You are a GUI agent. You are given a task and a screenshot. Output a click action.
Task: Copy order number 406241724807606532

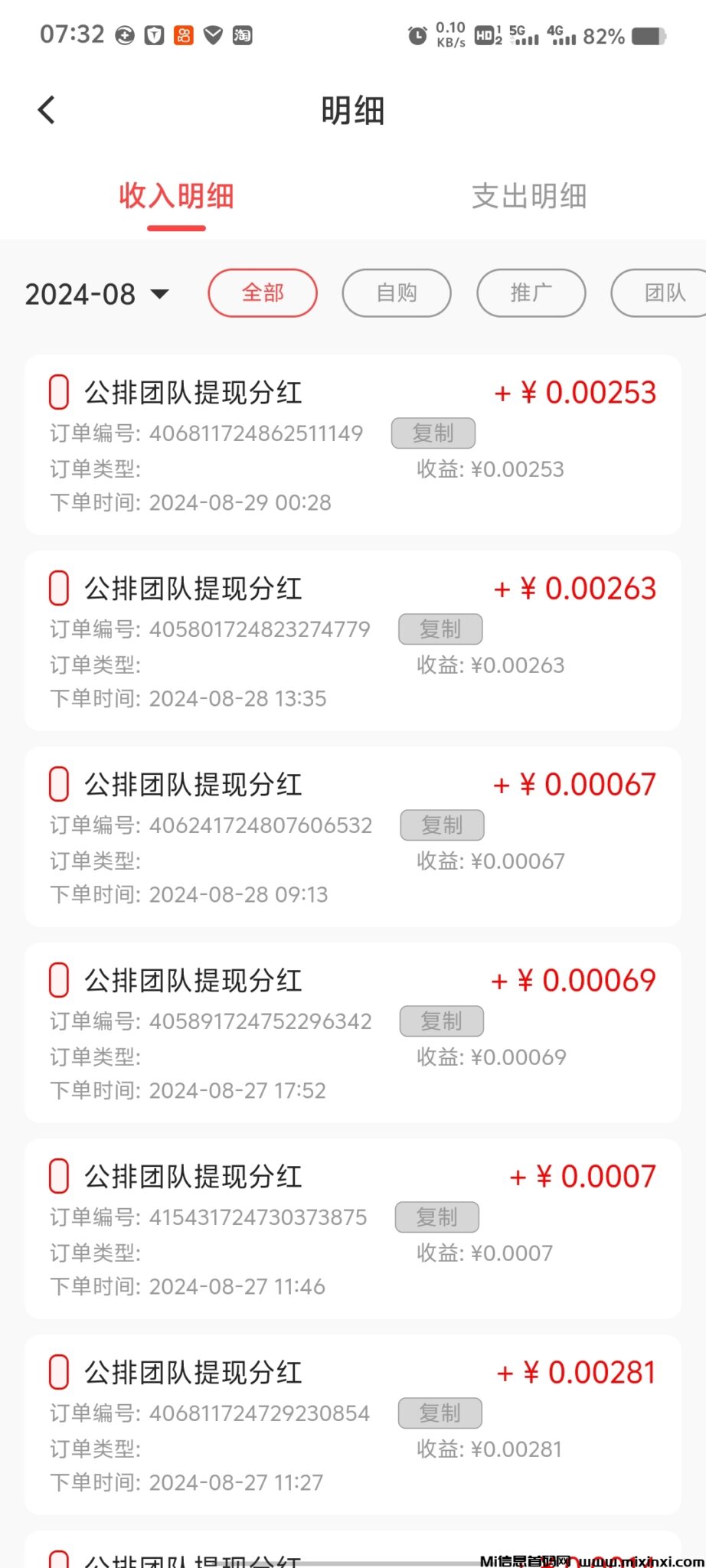[442, 825]
